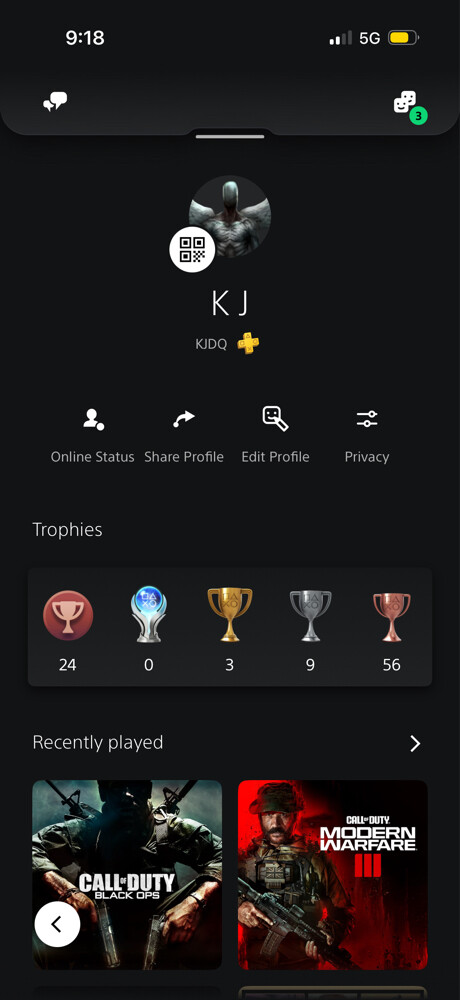
Task: Change Online Status
Action: click(x=93, y=437)
